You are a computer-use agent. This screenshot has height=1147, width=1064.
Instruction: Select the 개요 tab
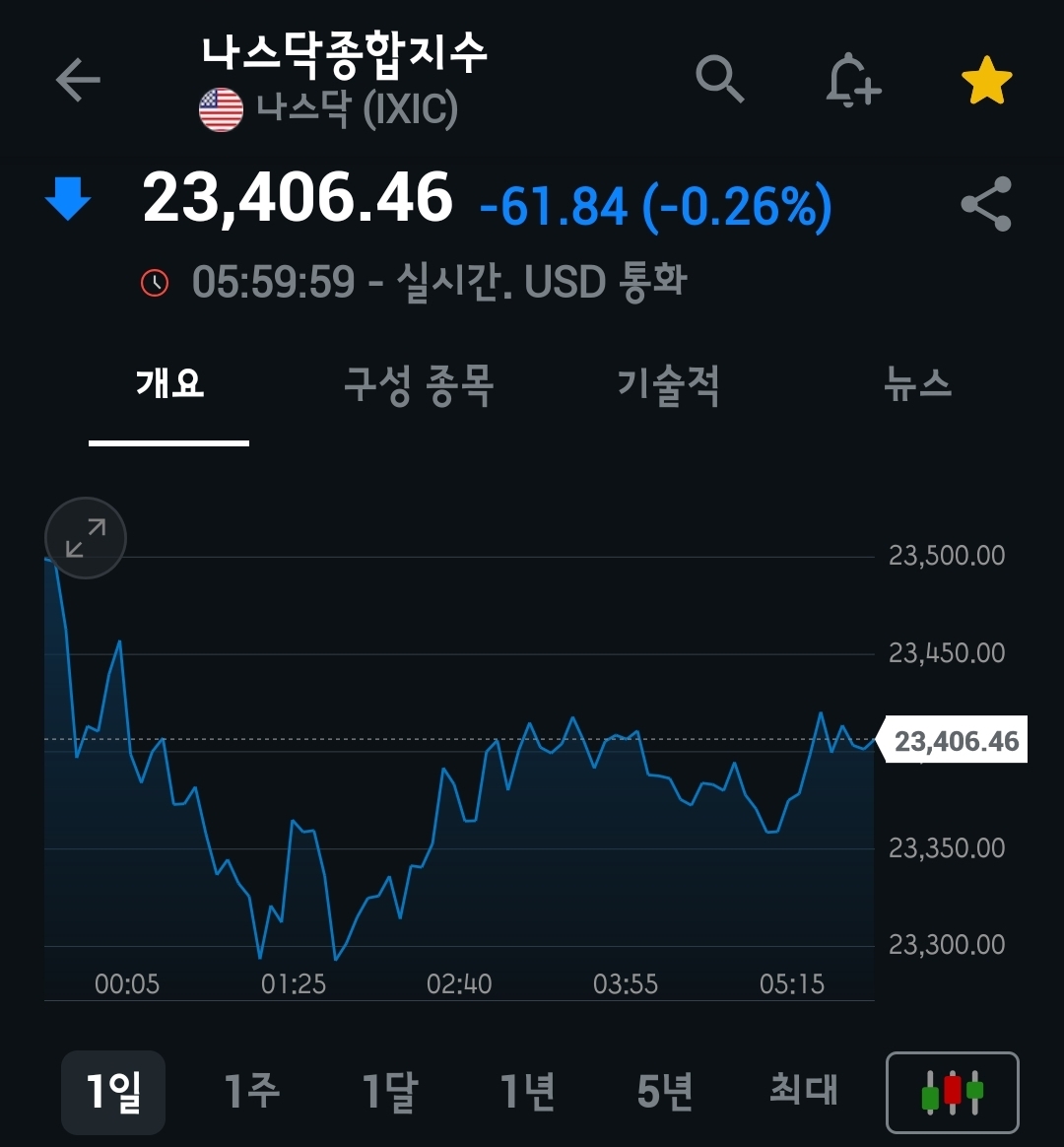[169, 383]
